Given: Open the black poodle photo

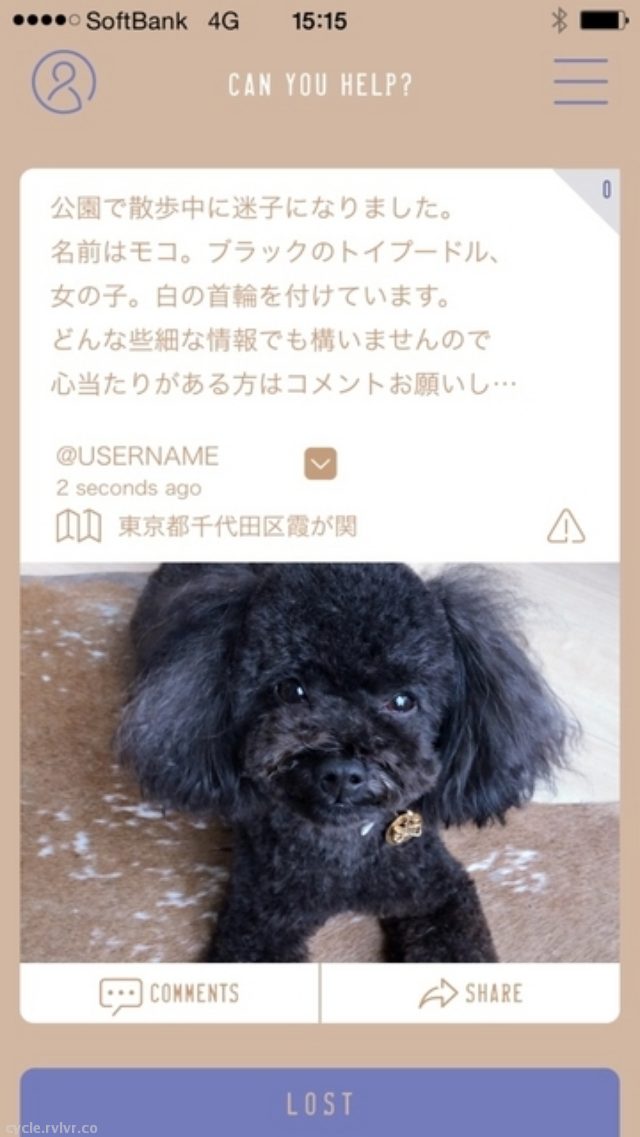Looking at the screenshot, I should pyautogui.click(x=320, y=762).
